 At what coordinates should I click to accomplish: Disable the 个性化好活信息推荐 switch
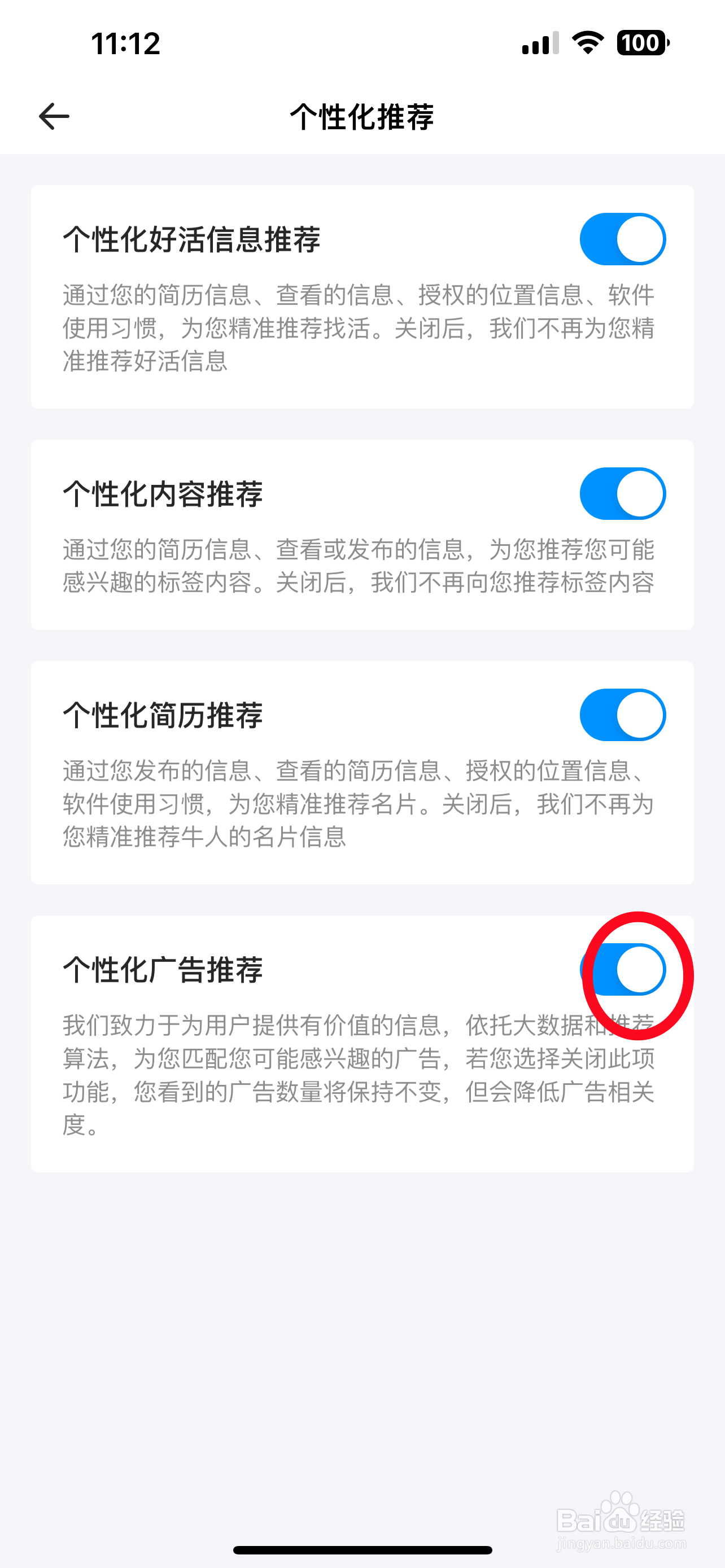point(623,238)
